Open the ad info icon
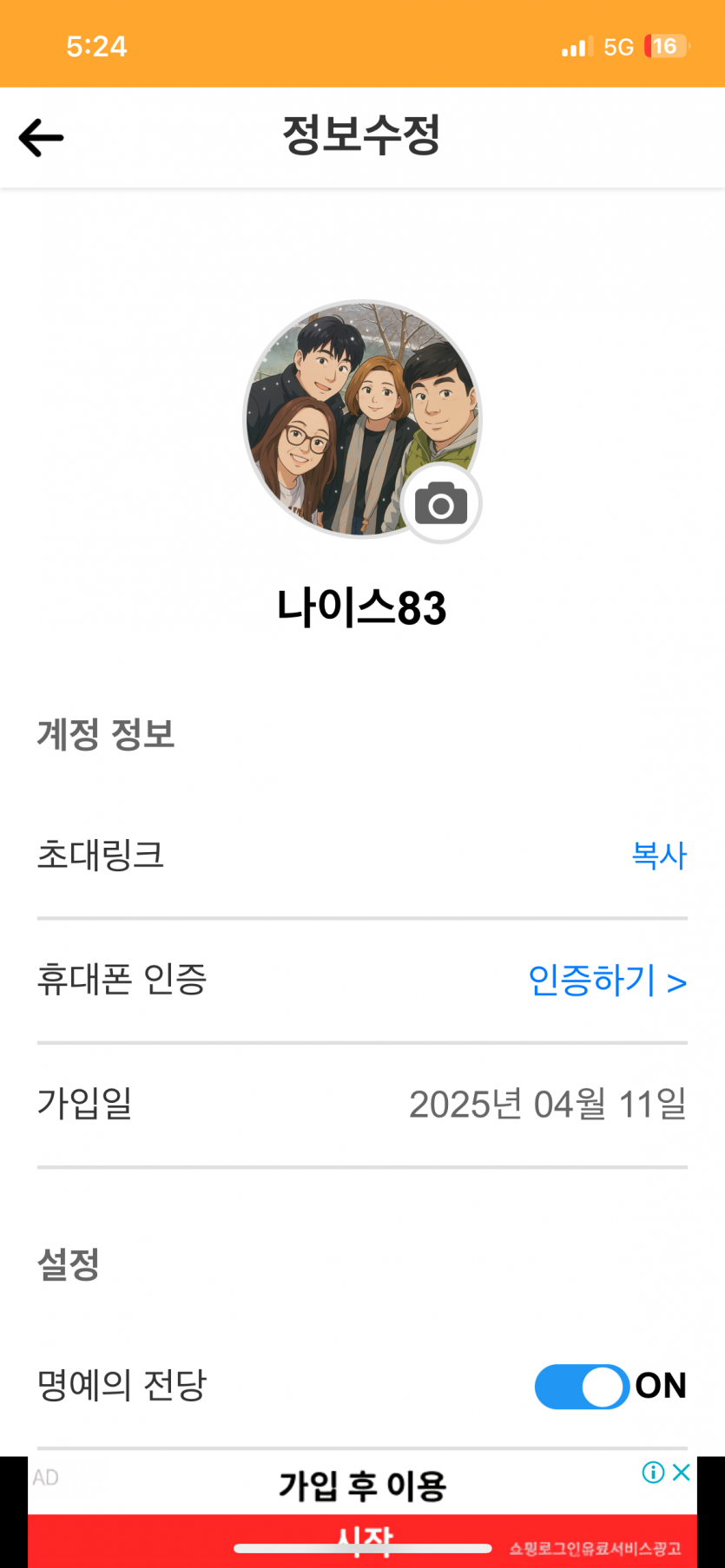 653,1472
